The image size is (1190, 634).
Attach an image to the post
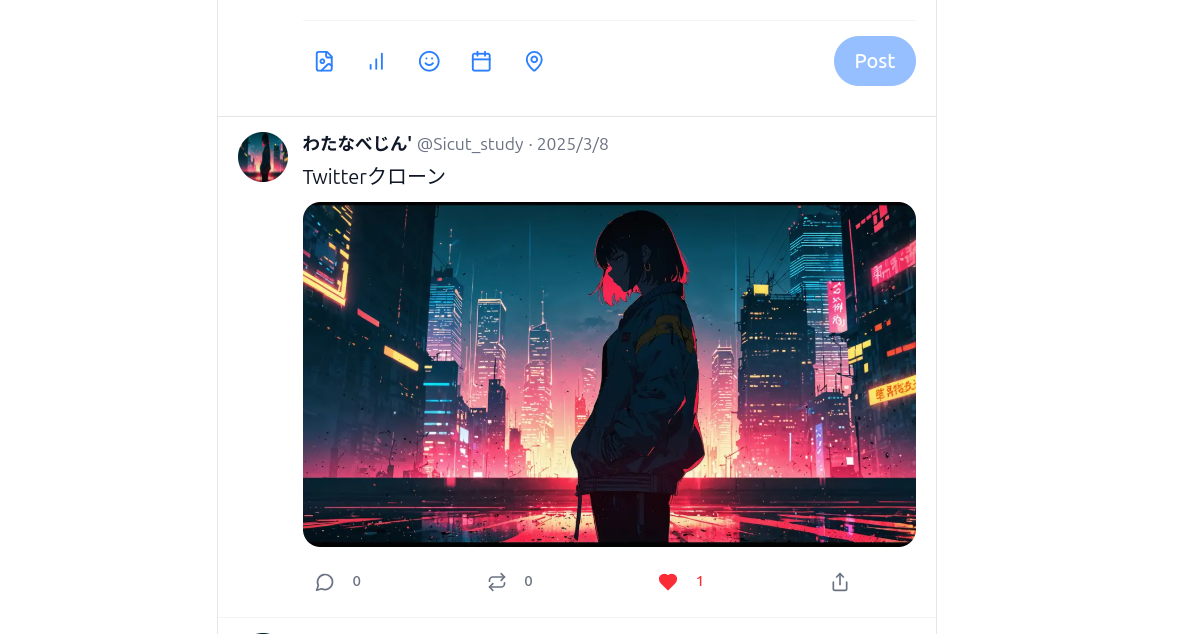(324, 62)
